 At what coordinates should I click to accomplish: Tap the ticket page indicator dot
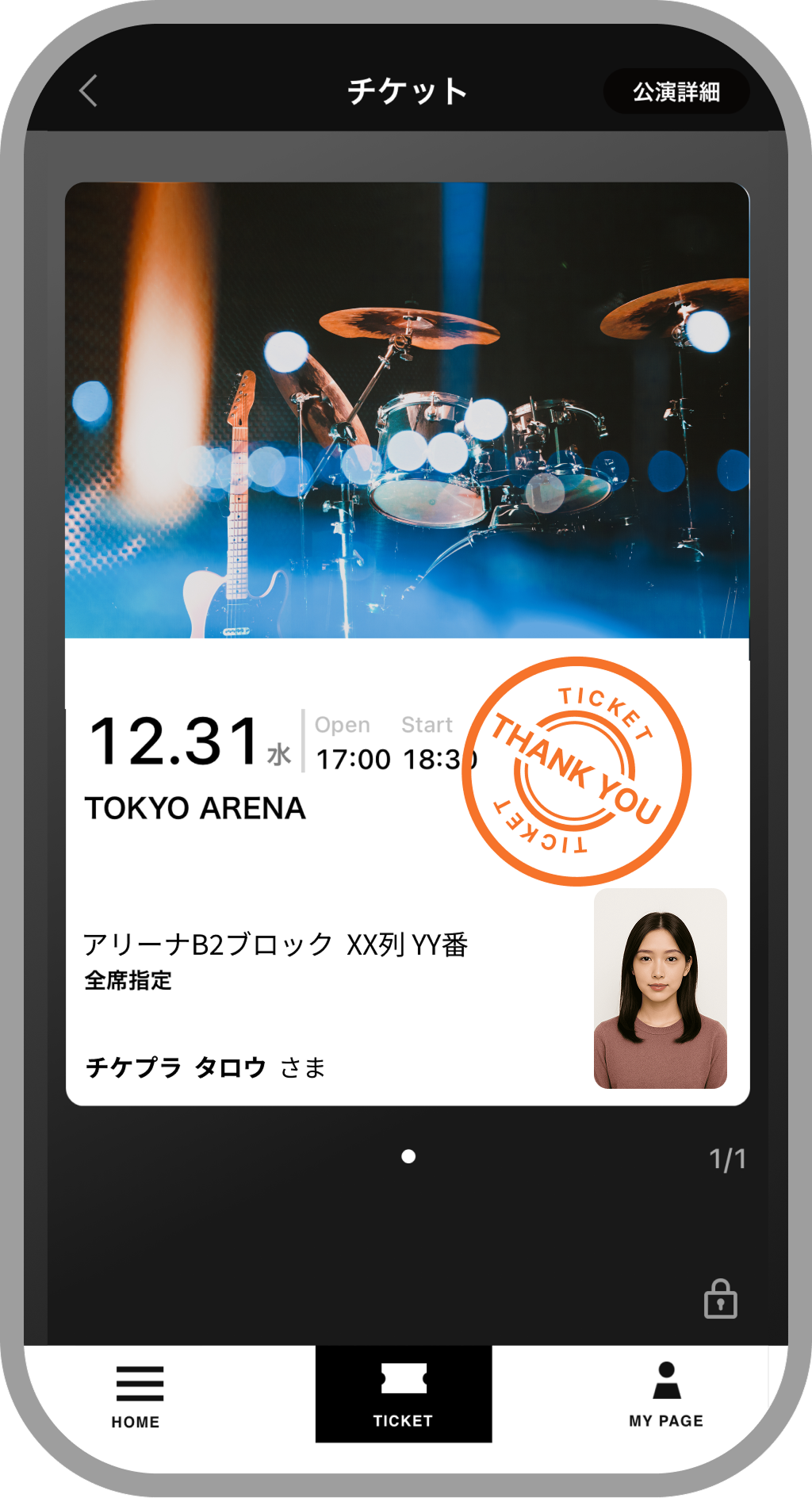(x=408, y=1157)
